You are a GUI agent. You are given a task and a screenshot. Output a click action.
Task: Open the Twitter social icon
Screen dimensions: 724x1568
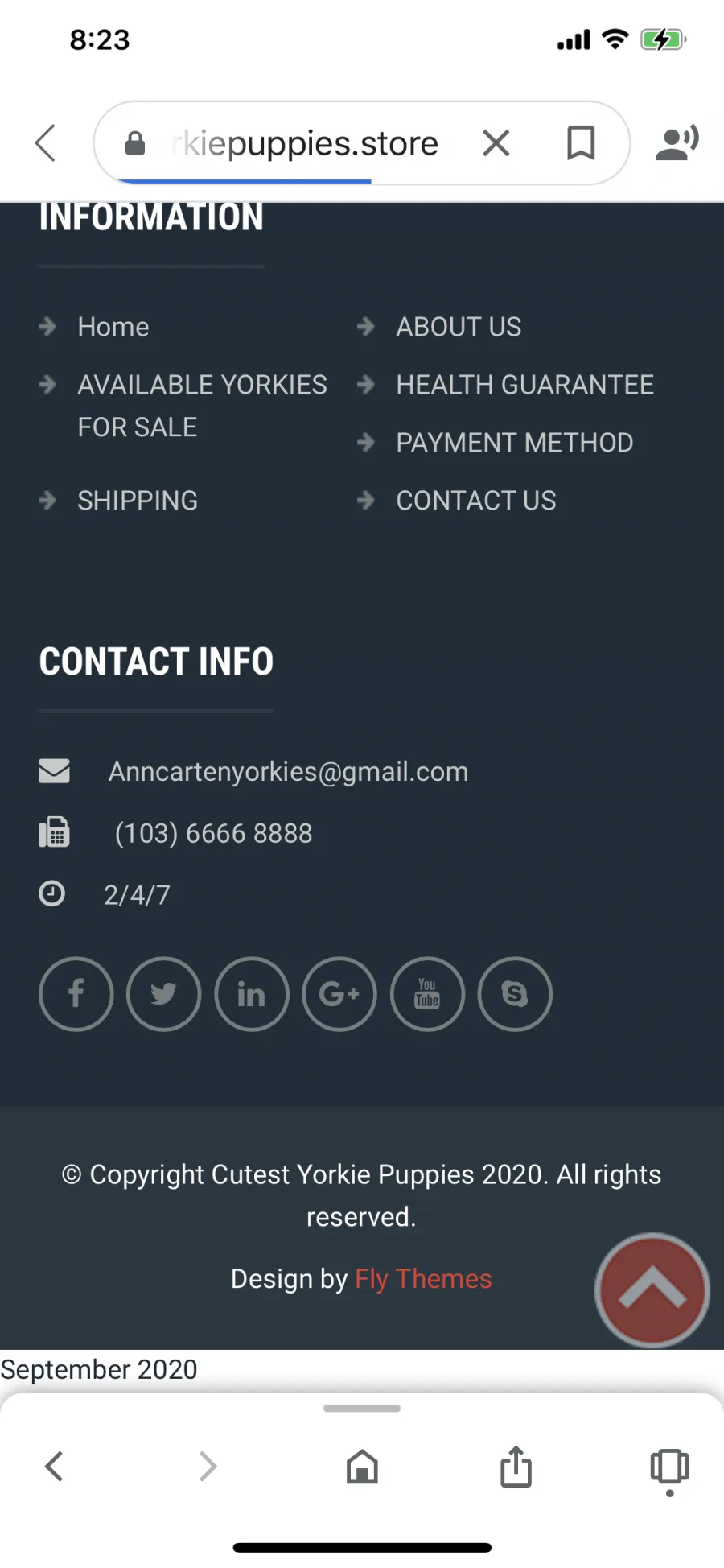[164, 994]
